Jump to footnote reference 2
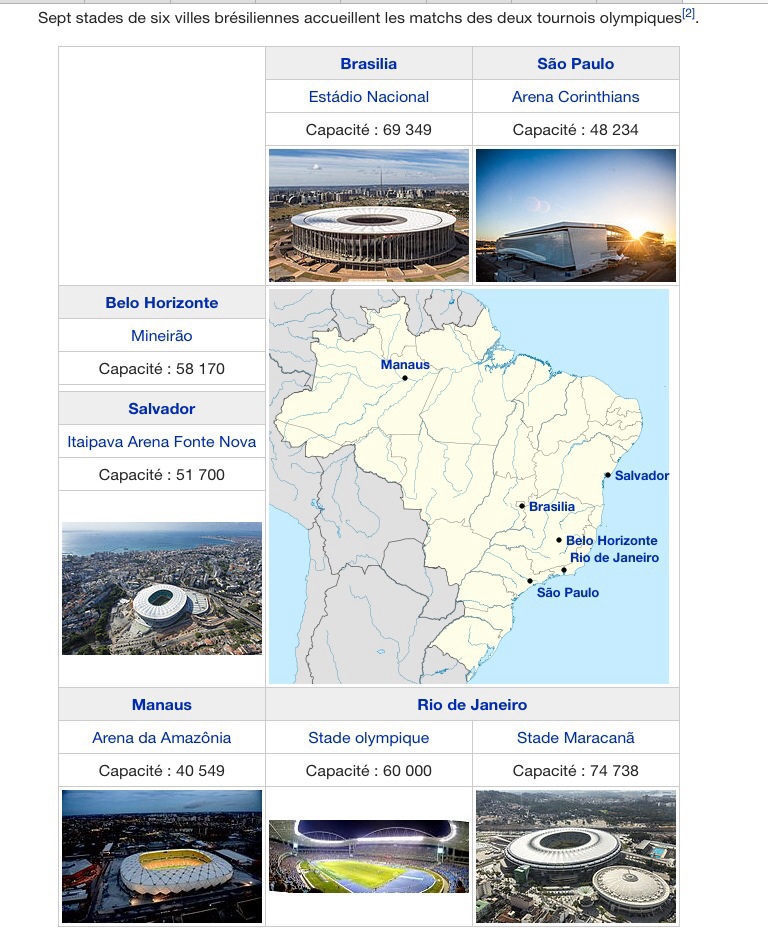This screenshot has width=768, height=930. 688,13
